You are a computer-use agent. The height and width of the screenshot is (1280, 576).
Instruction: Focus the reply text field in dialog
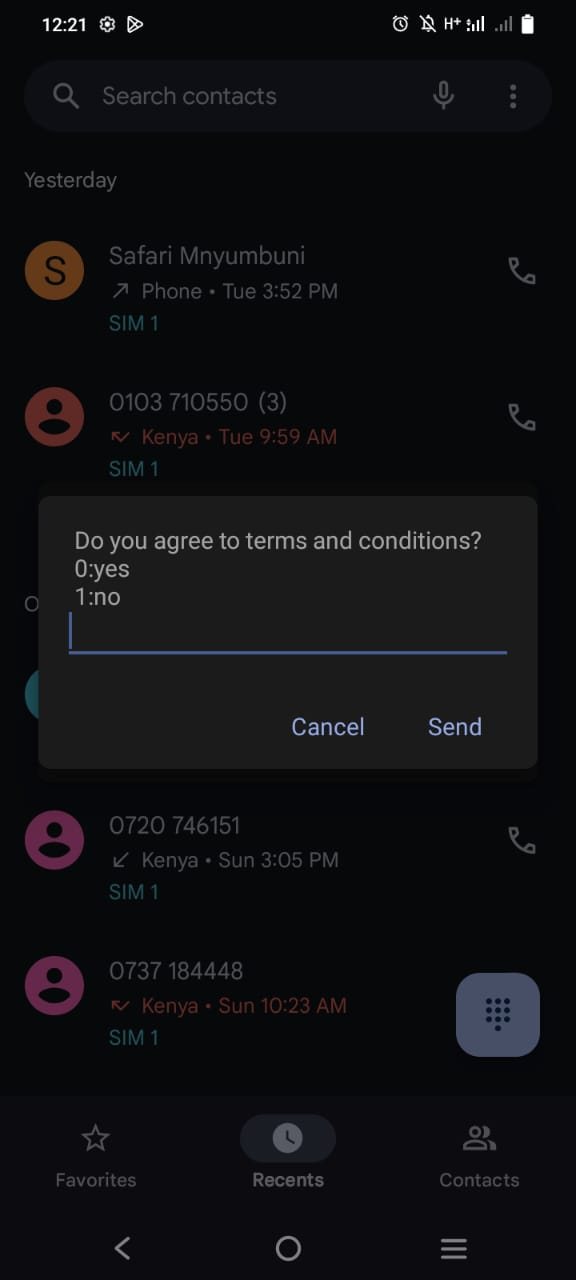[288, 633]
